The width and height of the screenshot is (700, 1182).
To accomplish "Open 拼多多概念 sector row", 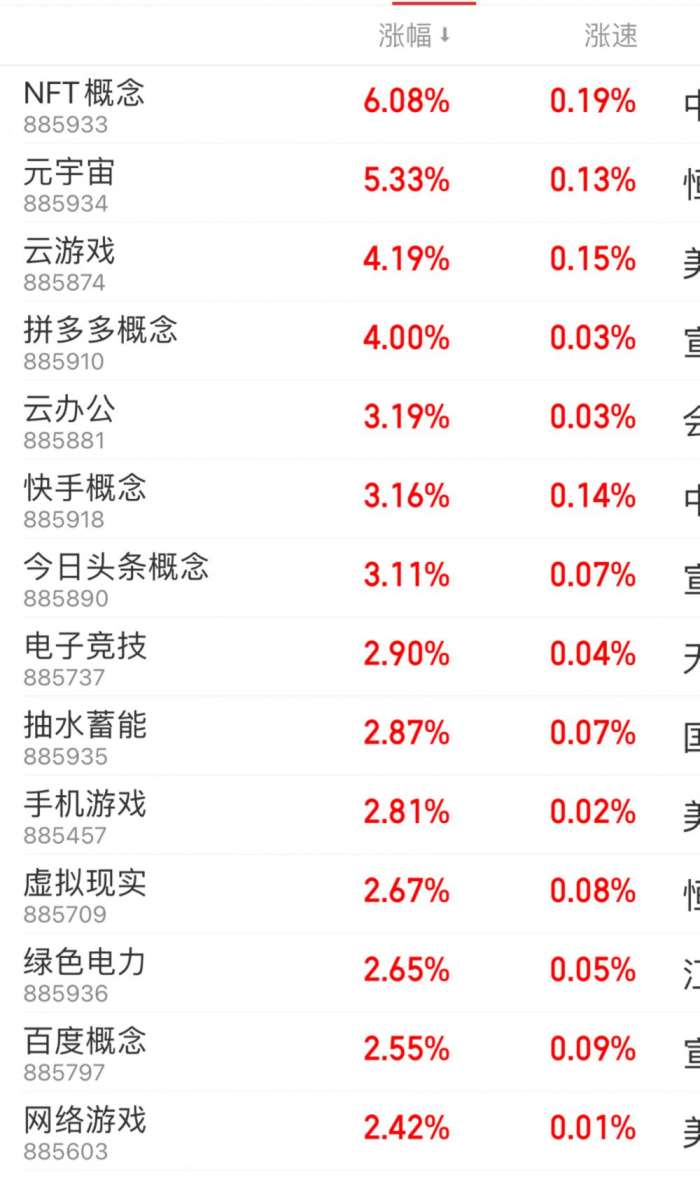I will [x=101, y=330].
